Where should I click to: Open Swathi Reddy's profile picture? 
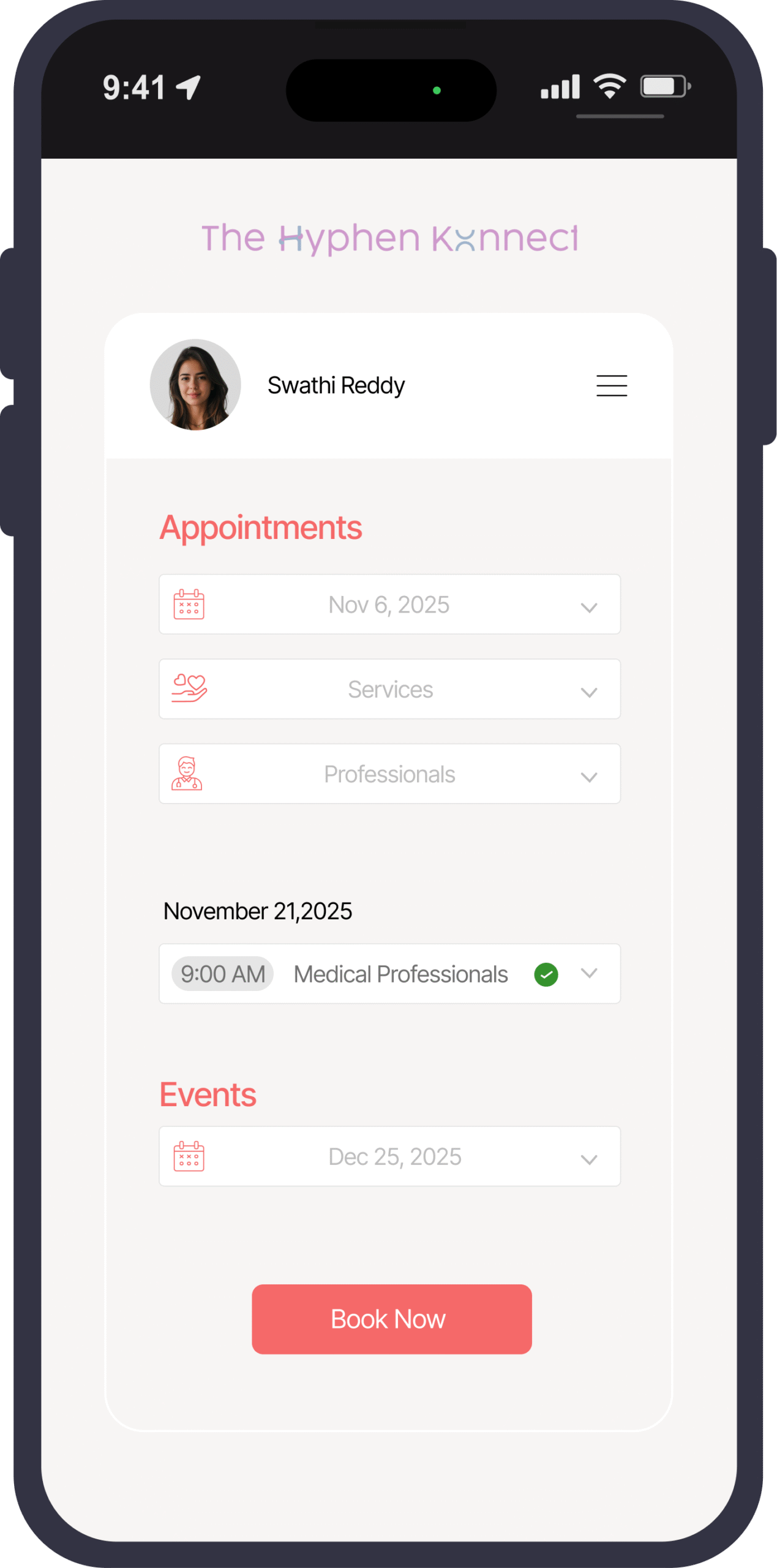pyautogui.click(x=195, y=385)
